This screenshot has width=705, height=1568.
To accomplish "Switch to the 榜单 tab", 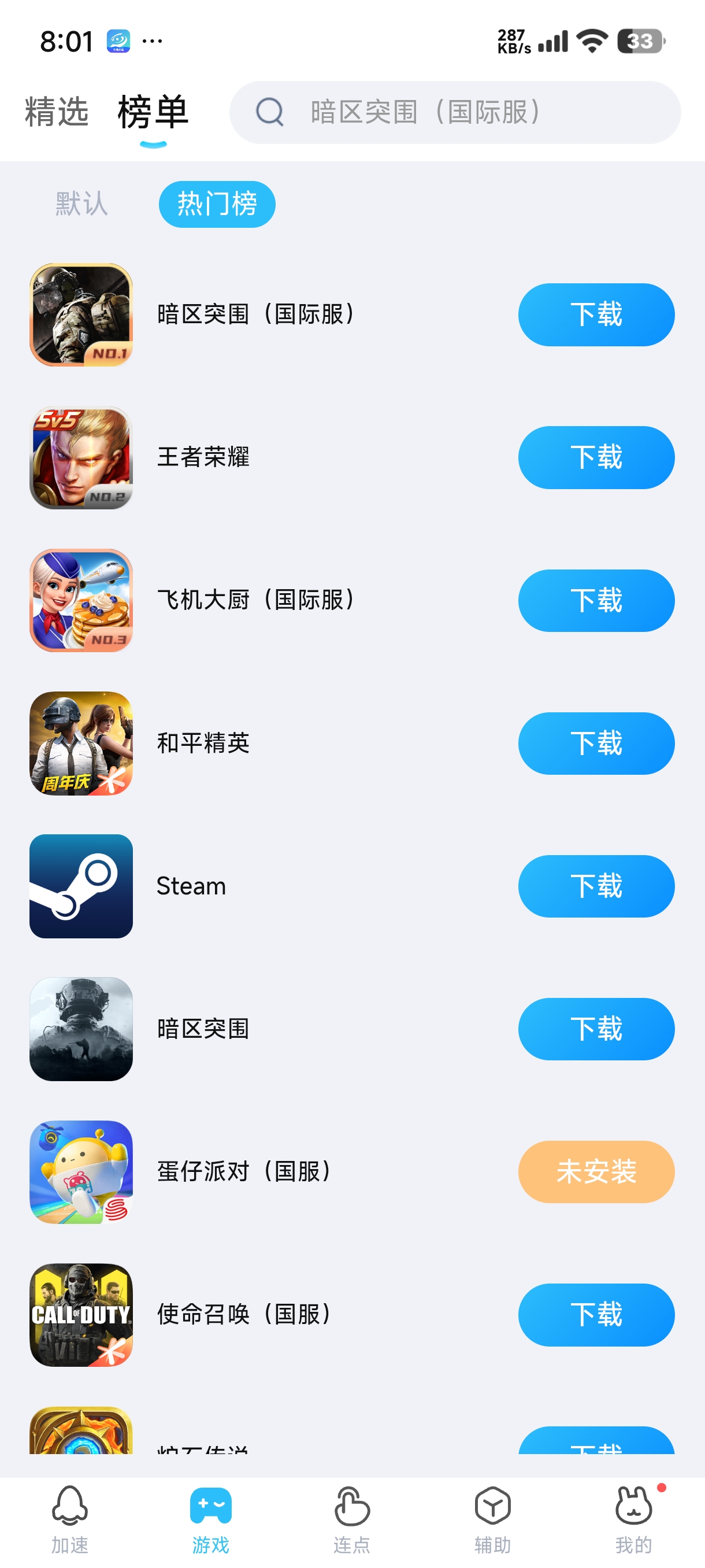I will tap(153, 112).
